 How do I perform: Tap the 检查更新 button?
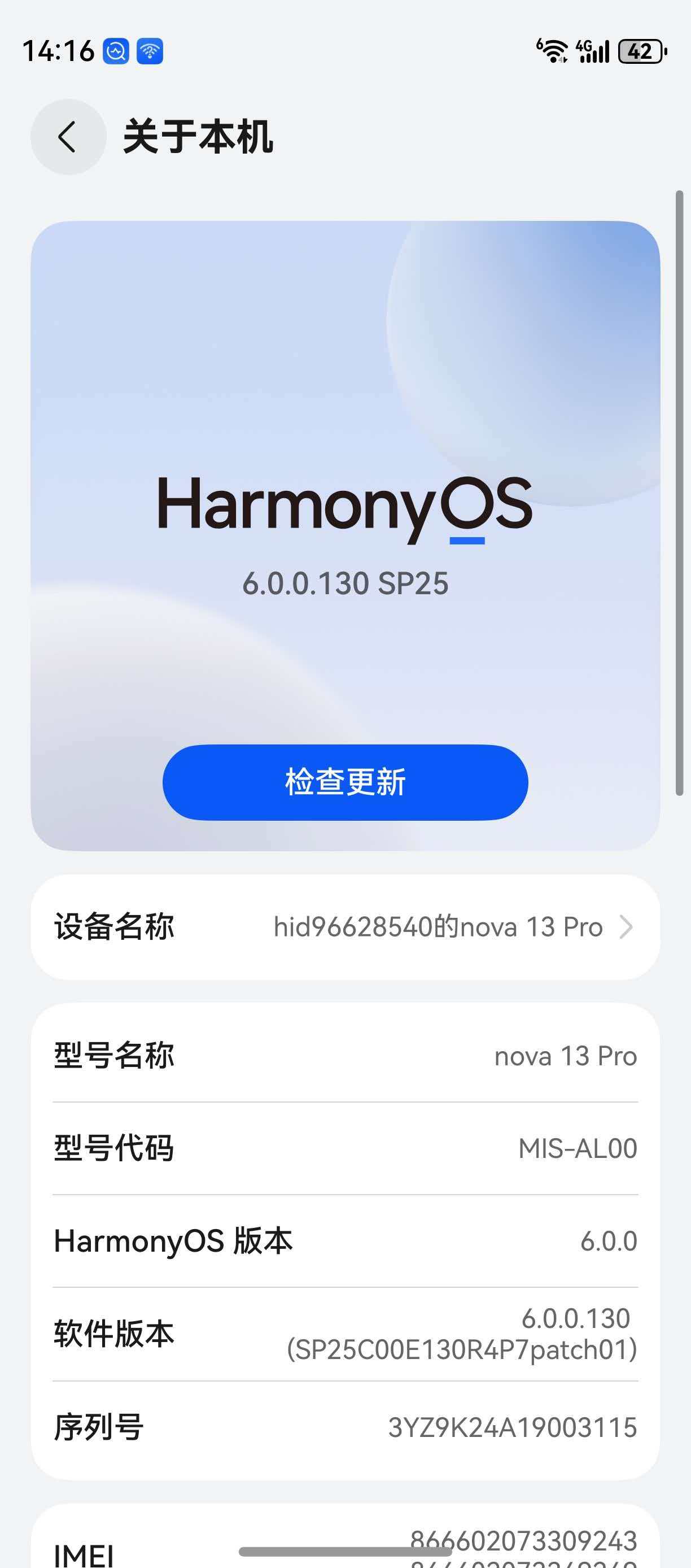(x=345, y=782)
